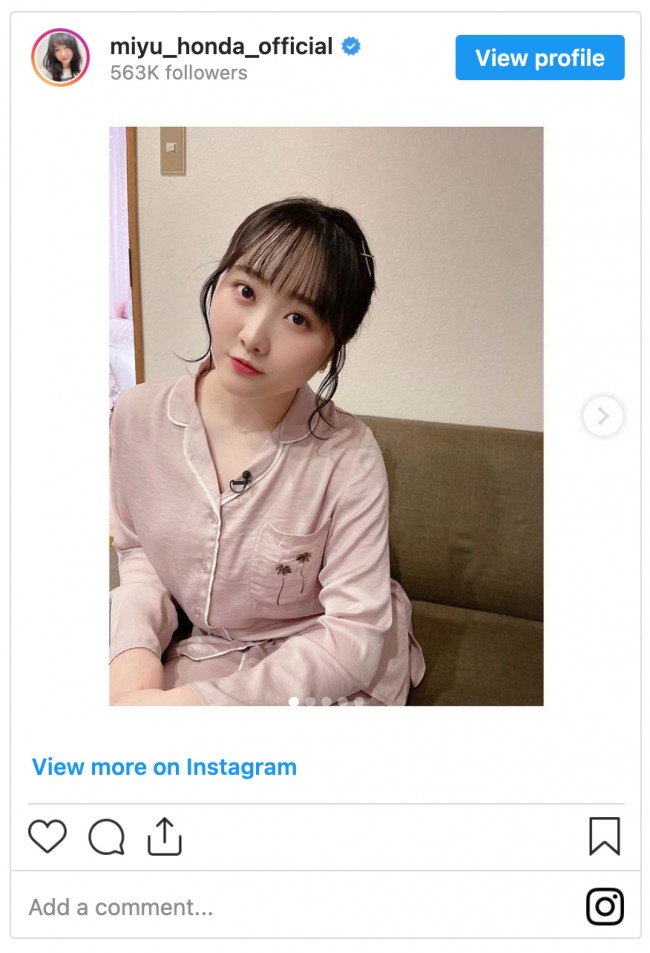Open the post photo
The height and width of the screenshot is (953, 650).
pyautogui.click(x=326, y=416)
